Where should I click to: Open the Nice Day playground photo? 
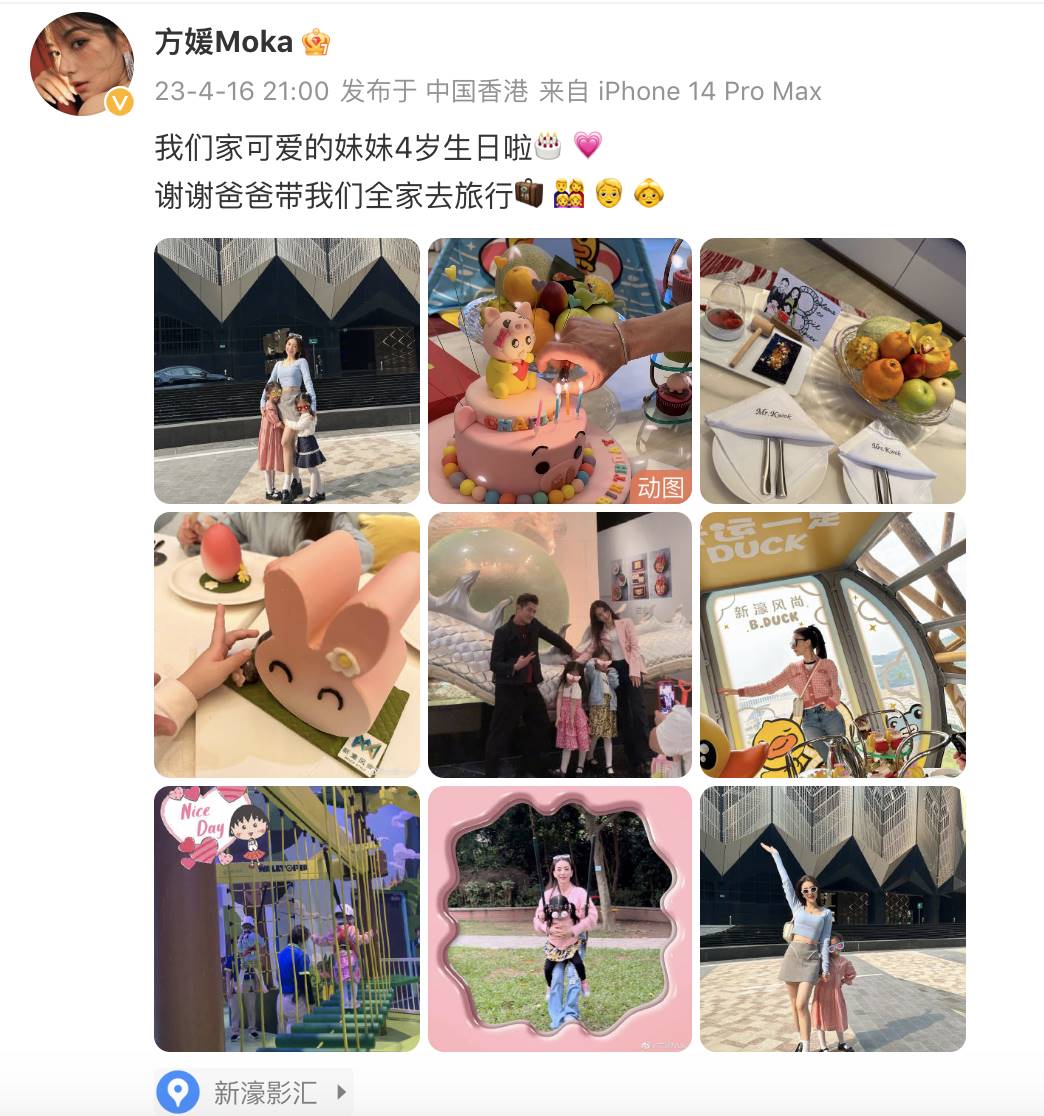coord(287,918)
